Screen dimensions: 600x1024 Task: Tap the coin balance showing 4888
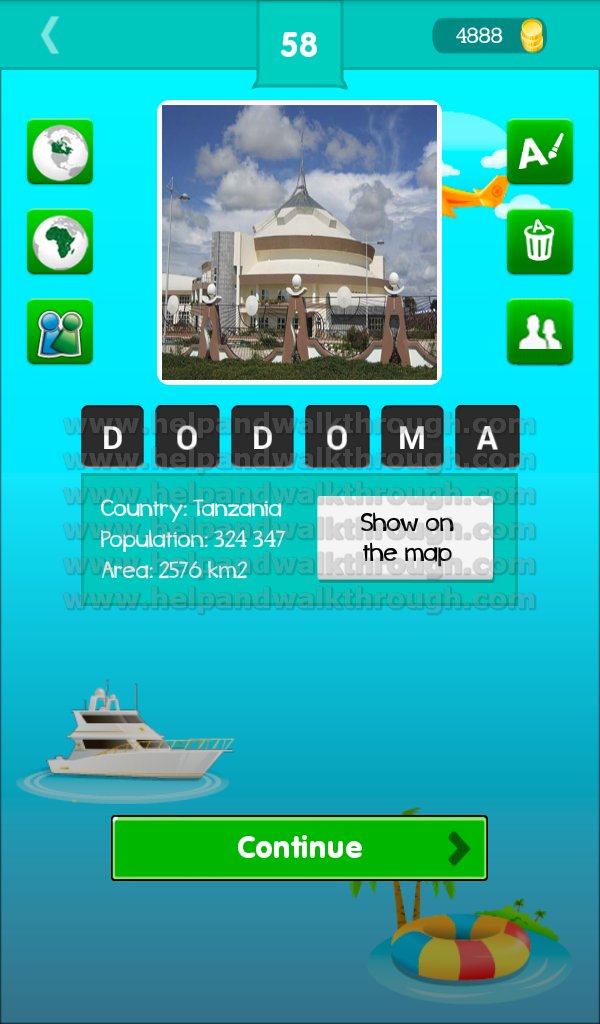click(489, 36)
